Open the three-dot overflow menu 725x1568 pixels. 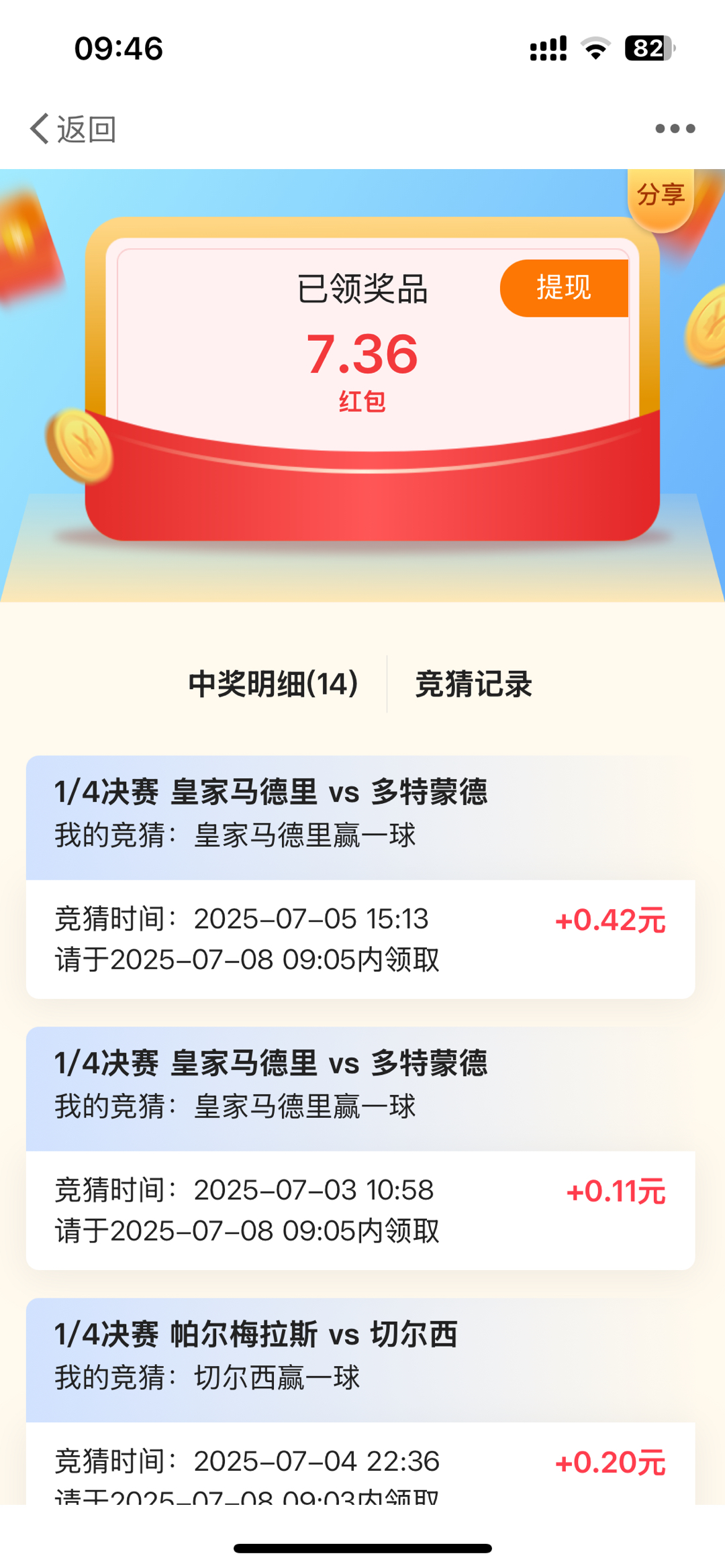click(675, 128)
